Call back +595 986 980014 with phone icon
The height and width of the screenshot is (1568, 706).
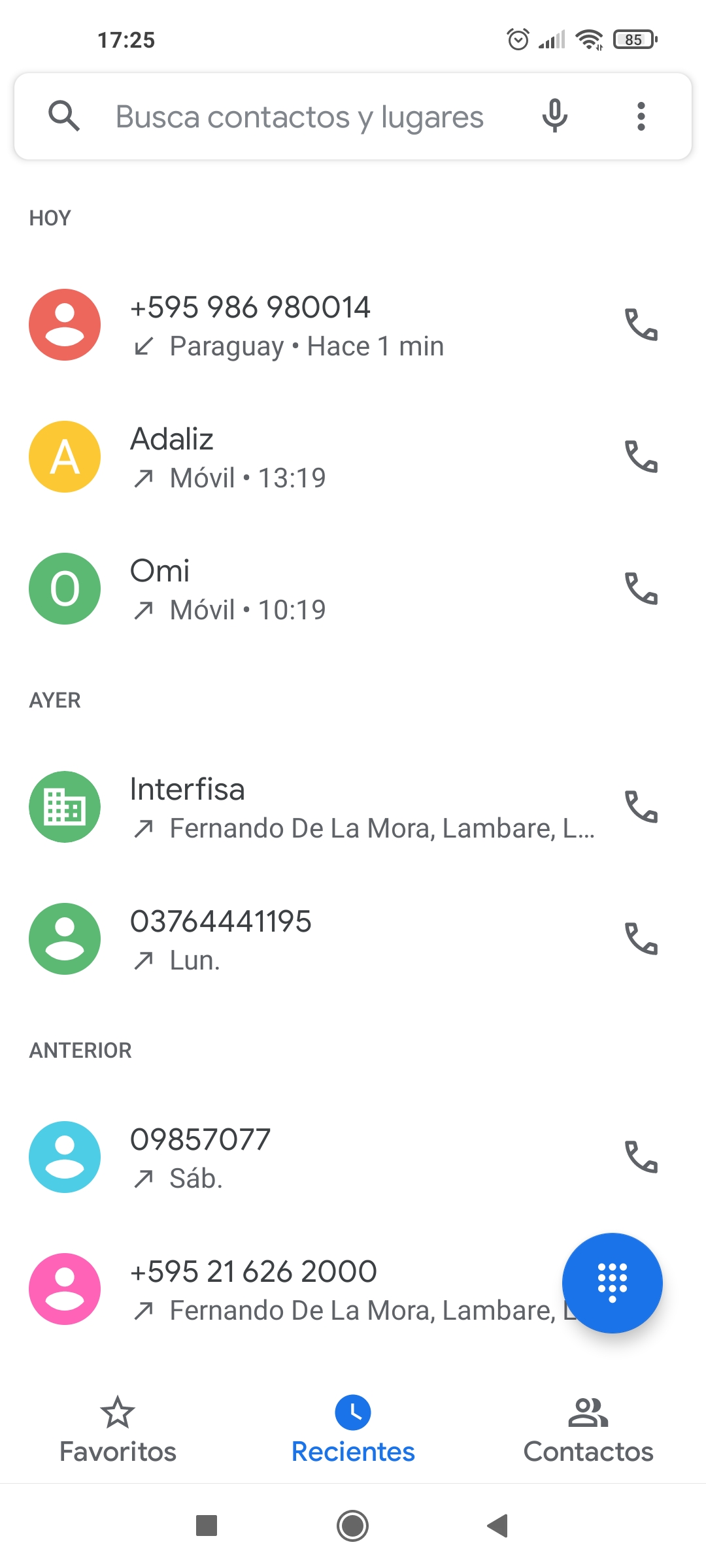click(641, 325)
